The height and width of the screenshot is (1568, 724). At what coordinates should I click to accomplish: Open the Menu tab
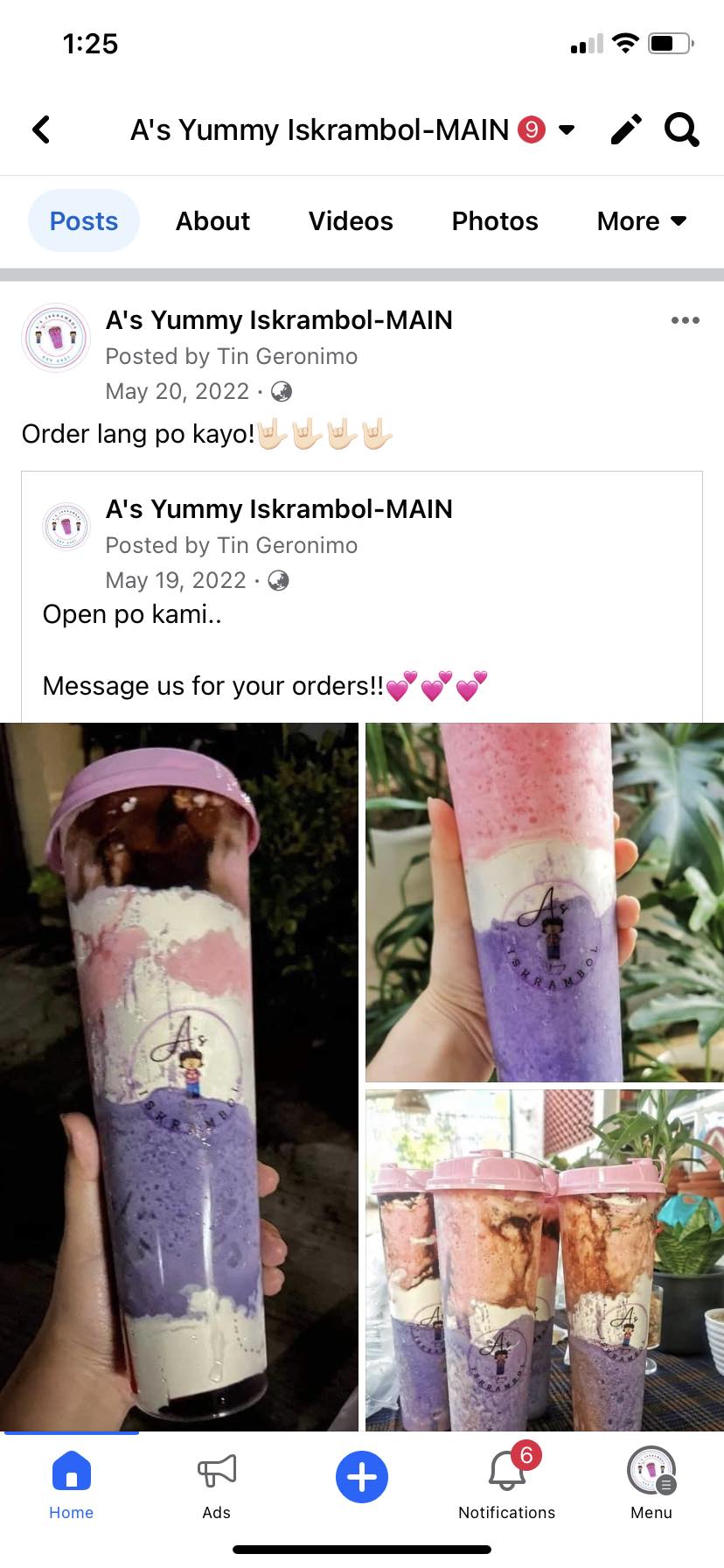[x=651, y=1484]
